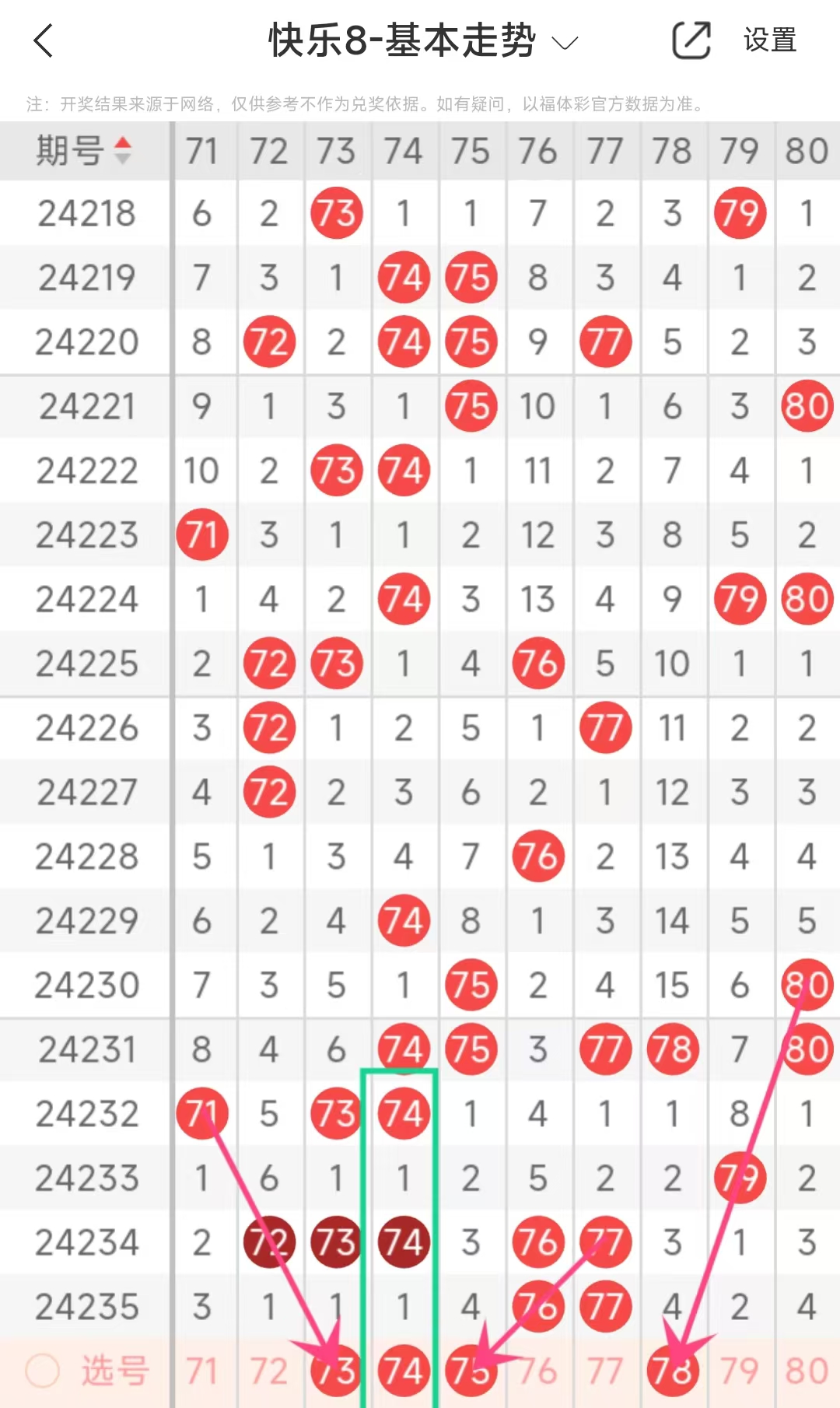Open 设置 settings
840x1408 pixels.
tap(770, 40)
